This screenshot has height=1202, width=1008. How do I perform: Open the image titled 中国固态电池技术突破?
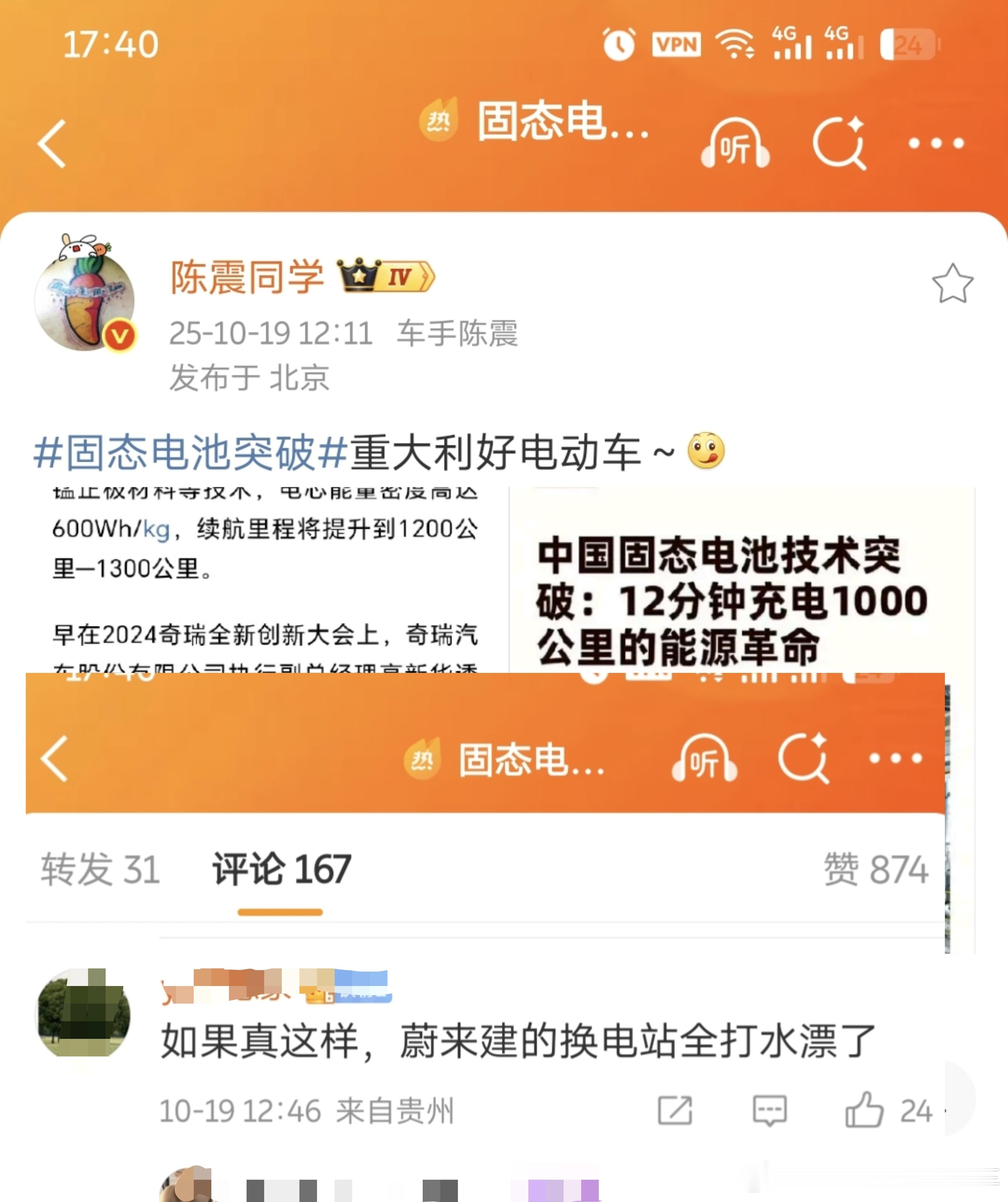pyautogui.click(x=741, y=578)
